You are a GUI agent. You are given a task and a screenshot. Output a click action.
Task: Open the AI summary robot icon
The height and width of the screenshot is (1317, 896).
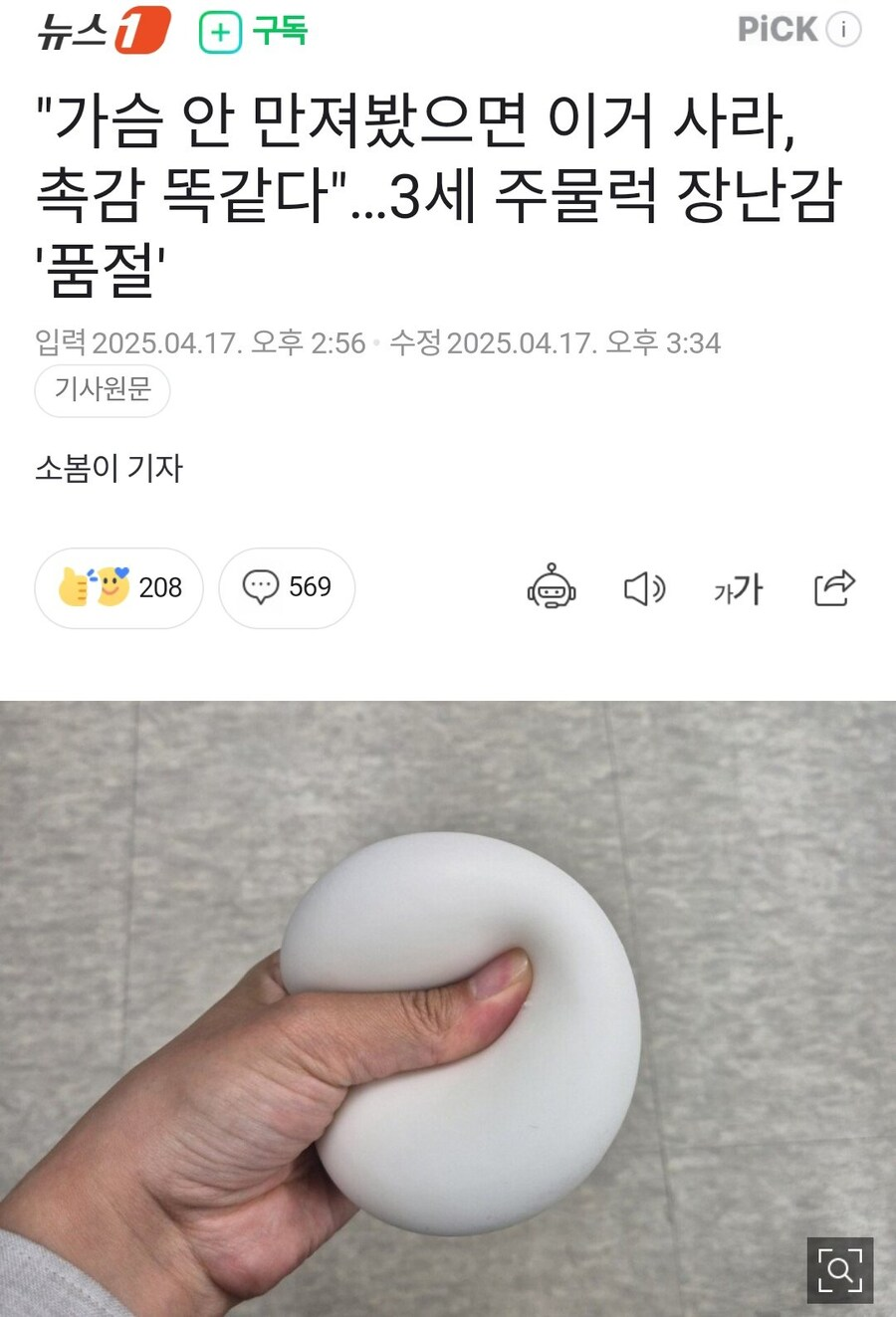coord(552,587)
